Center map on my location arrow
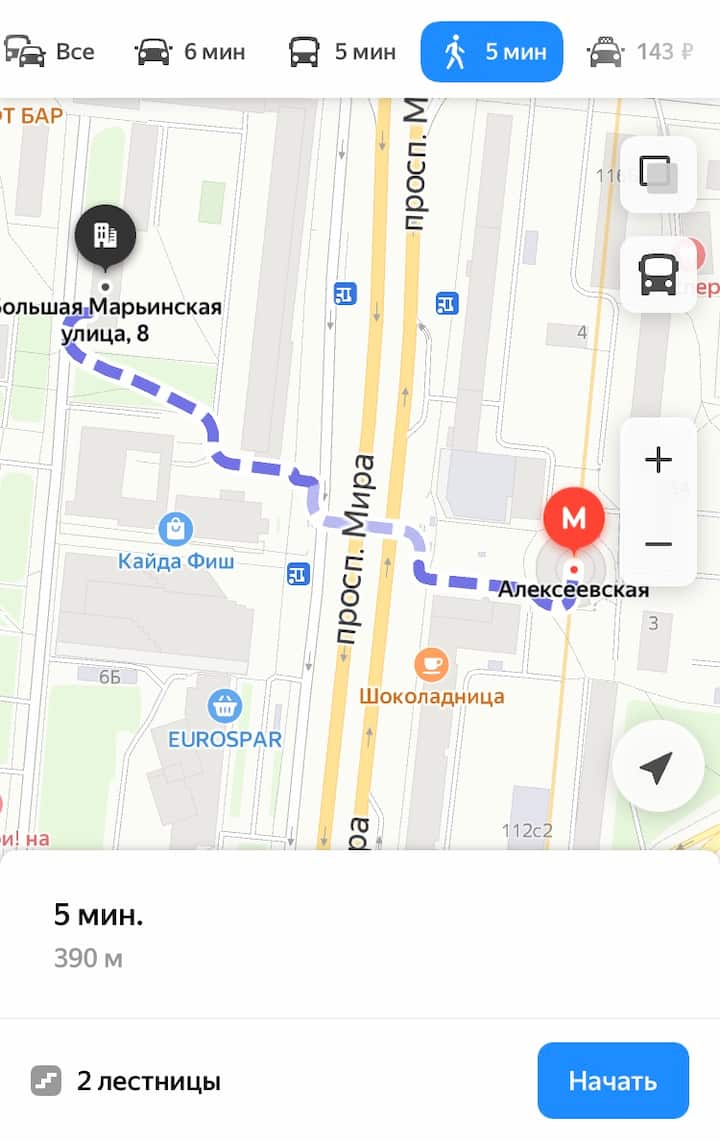Screen dimensions: 720x1142 (658, 766)
